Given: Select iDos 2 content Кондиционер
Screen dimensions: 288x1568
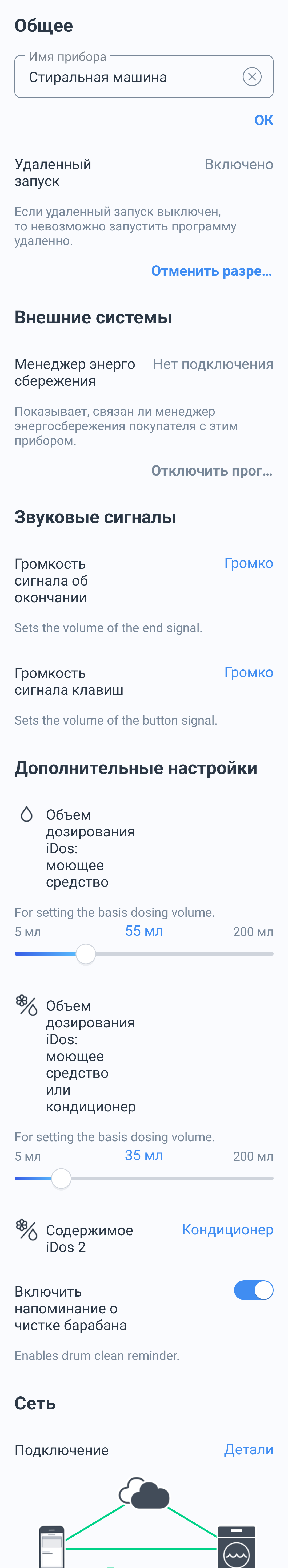Looking at the screenshot, I should pyautogui.click(x=227, y=1230).
